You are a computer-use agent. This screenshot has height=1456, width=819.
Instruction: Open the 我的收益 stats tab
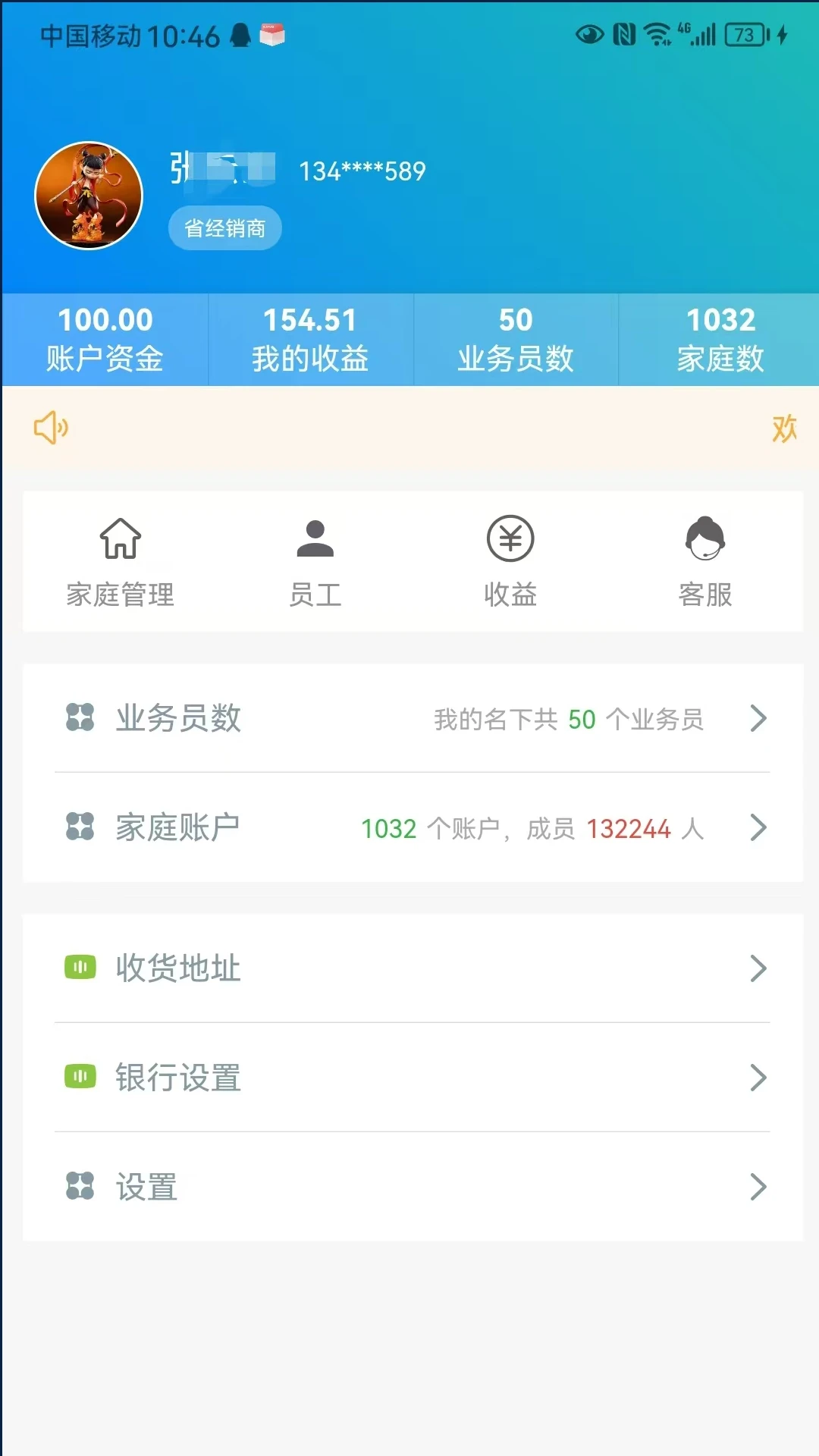(x=309, y=339)
